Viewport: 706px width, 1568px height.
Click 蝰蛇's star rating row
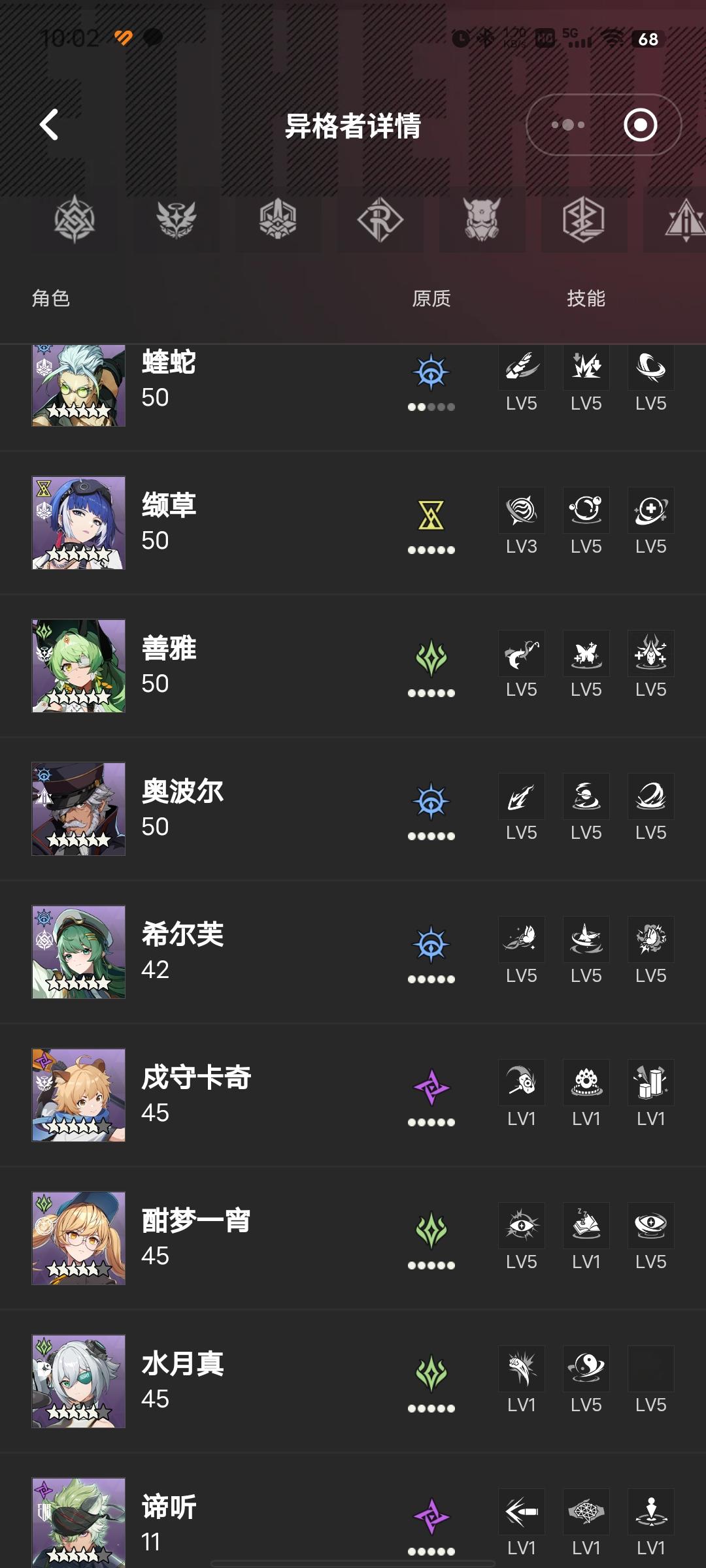point(78,410)
